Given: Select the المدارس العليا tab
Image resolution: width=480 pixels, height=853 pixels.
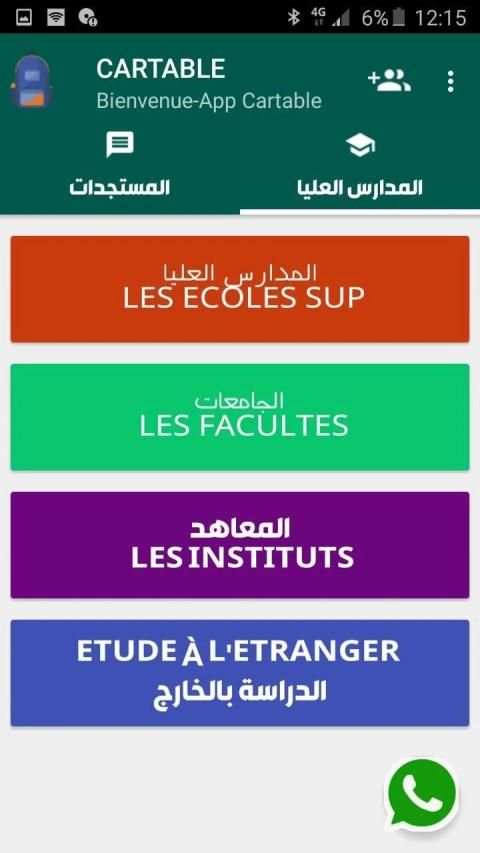Looking at the screenshot, I should click(x=360, y=165).
